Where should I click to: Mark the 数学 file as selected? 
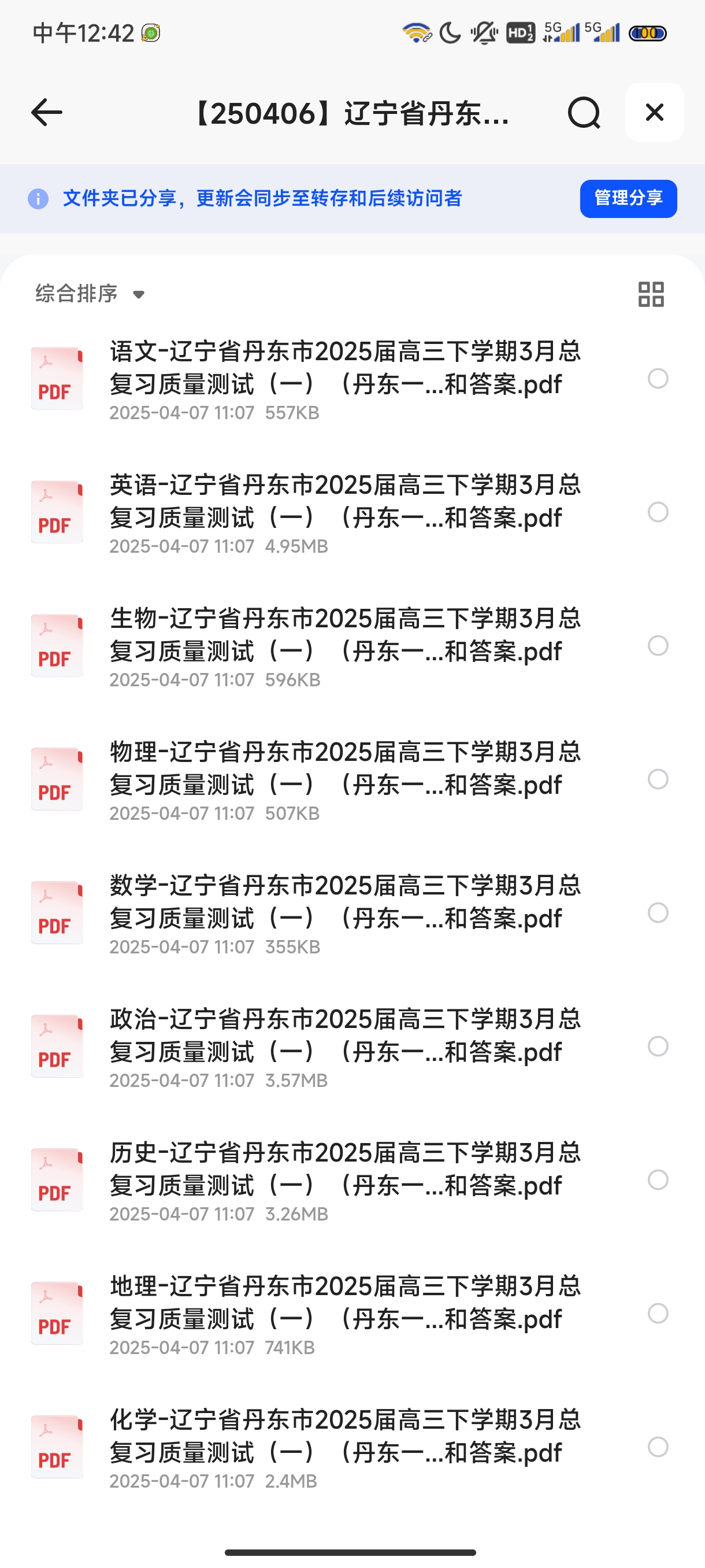(x=658, y=912)
